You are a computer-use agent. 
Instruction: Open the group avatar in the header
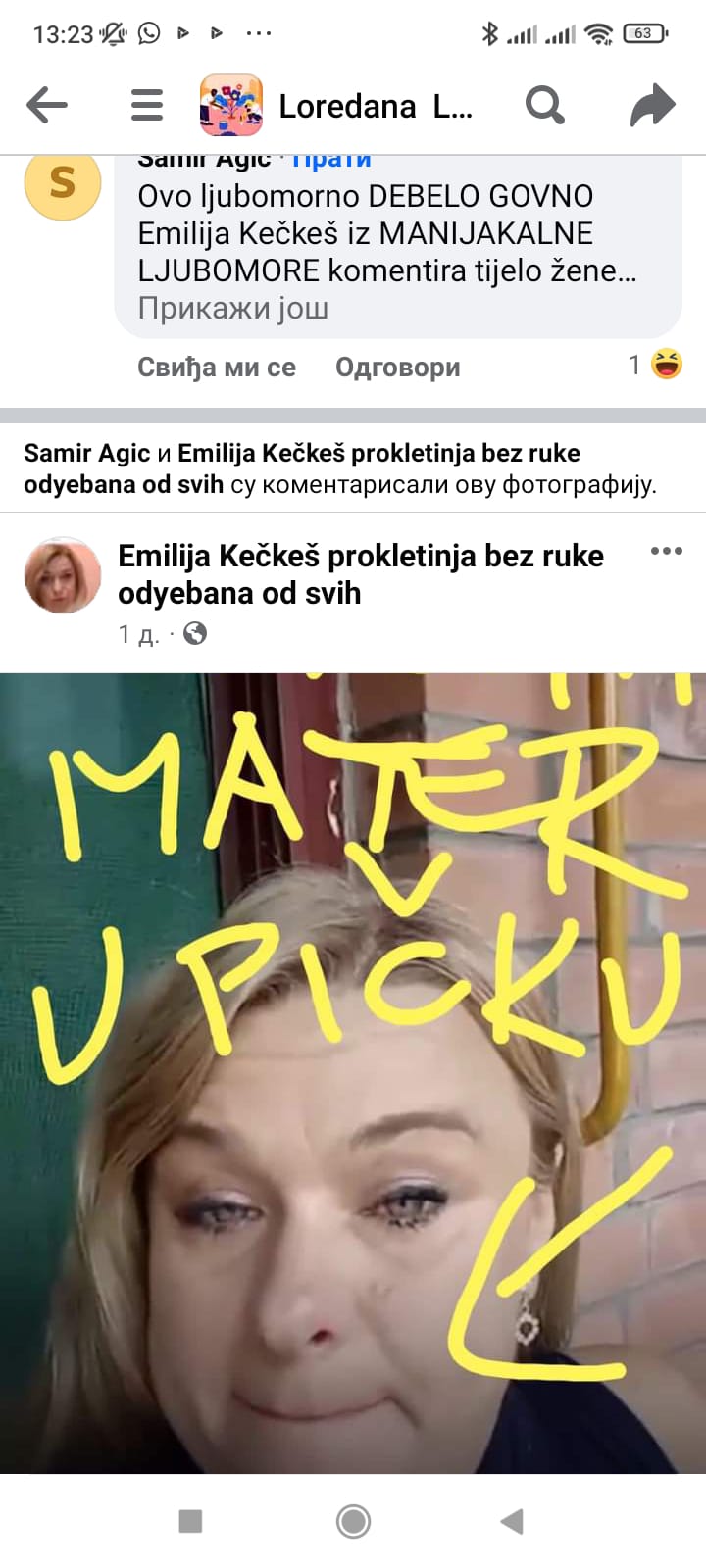pyautogui.click(x=230, y=105)
